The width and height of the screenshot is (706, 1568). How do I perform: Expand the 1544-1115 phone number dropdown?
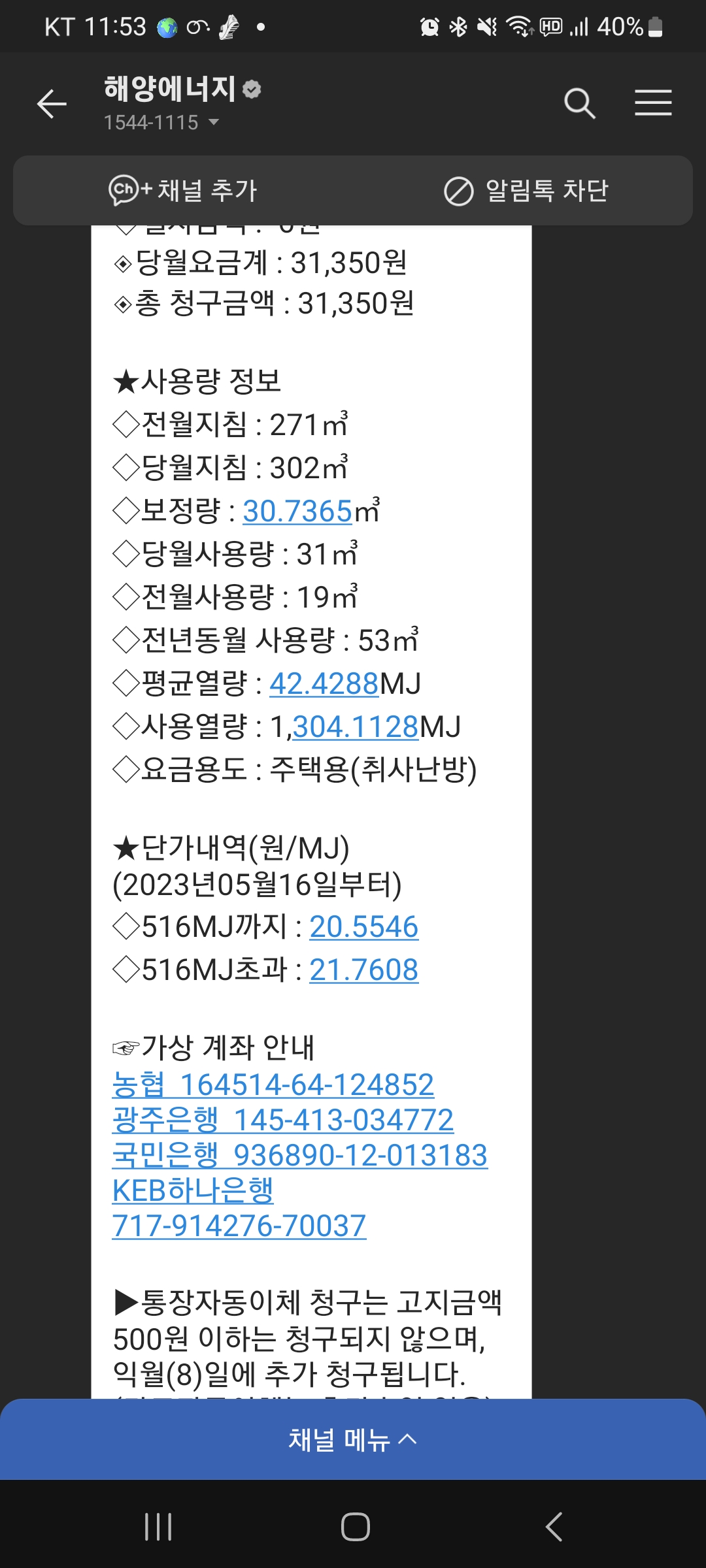point(213,122)
